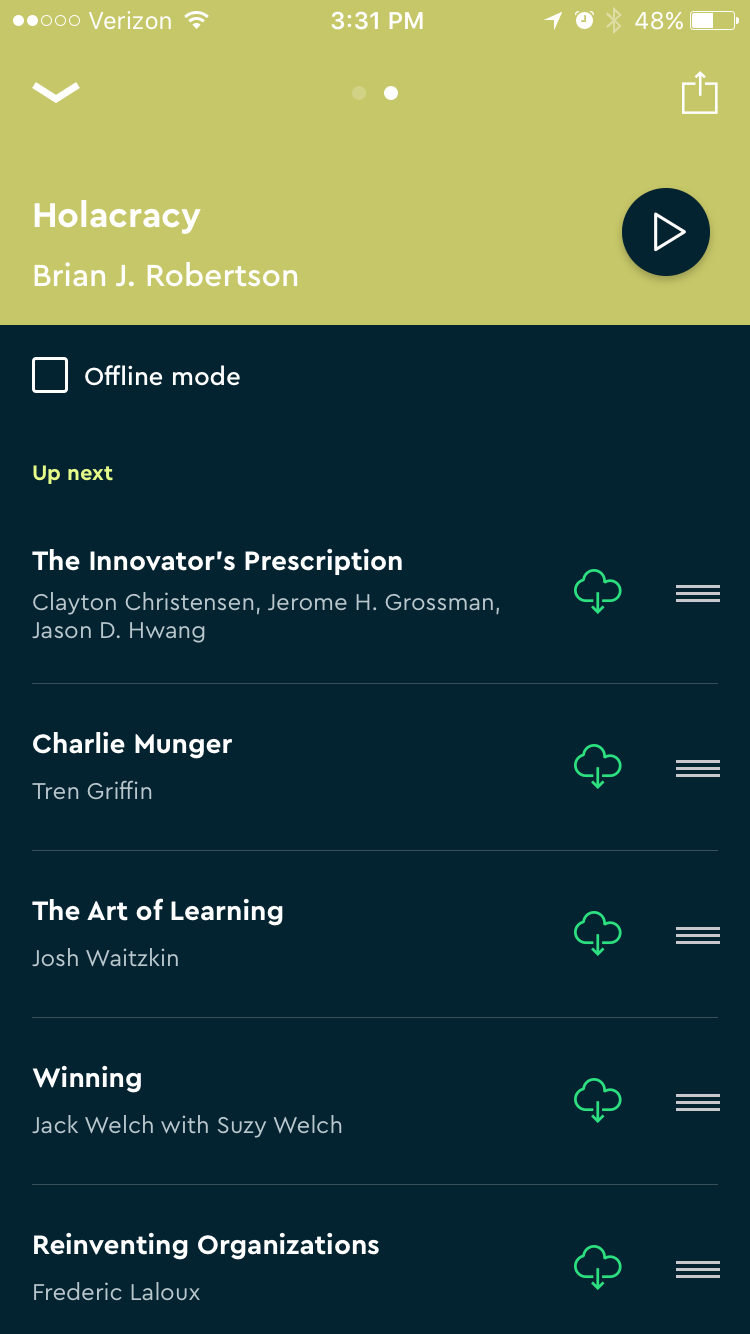Enable the Offline mode checkbox
750x1334 pixels.
tap(51, 376)
